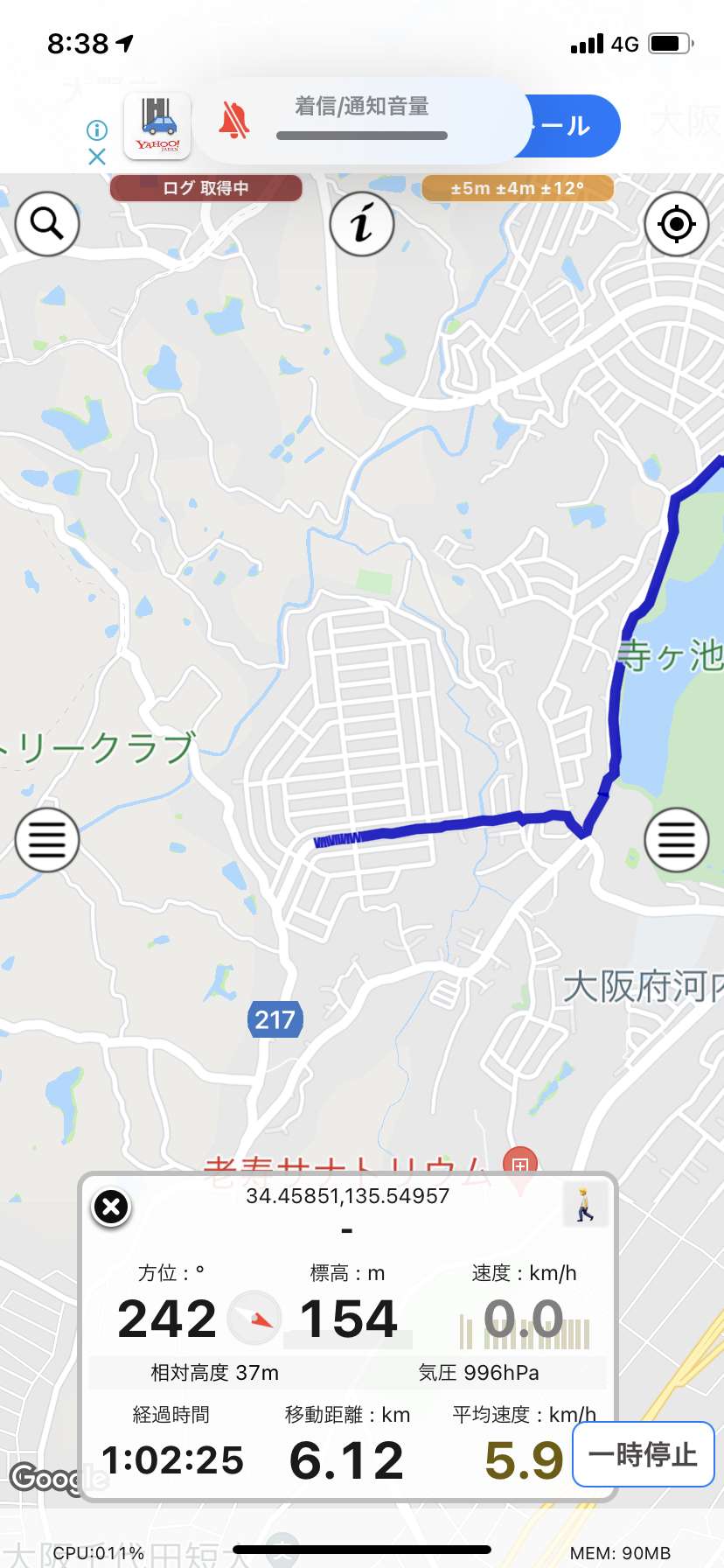The height and width of the screenshot is (1568, 724).
Task: Open the info button
Action: [362, 224]
